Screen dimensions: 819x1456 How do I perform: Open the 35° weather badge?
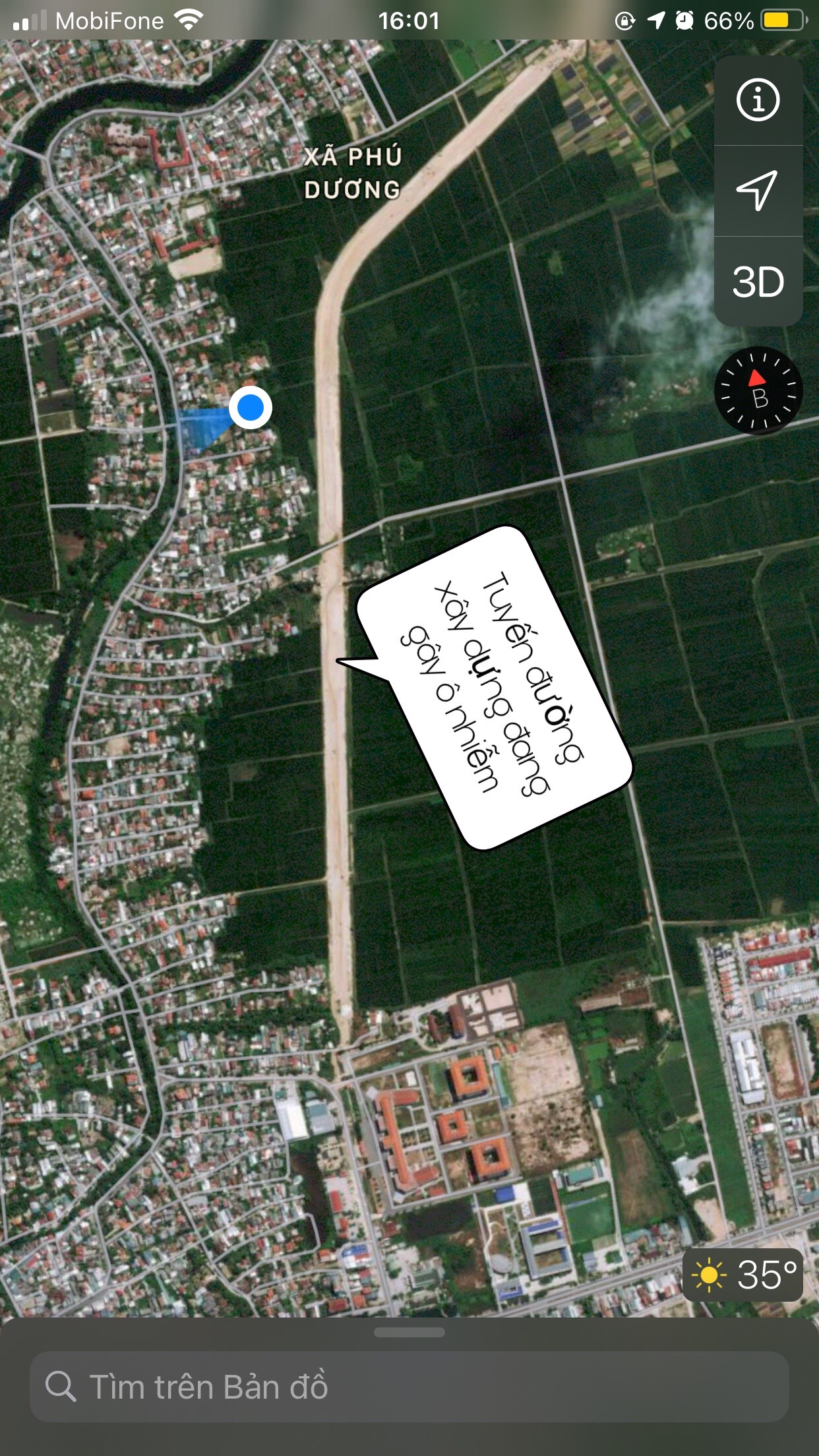(743, 1274)
